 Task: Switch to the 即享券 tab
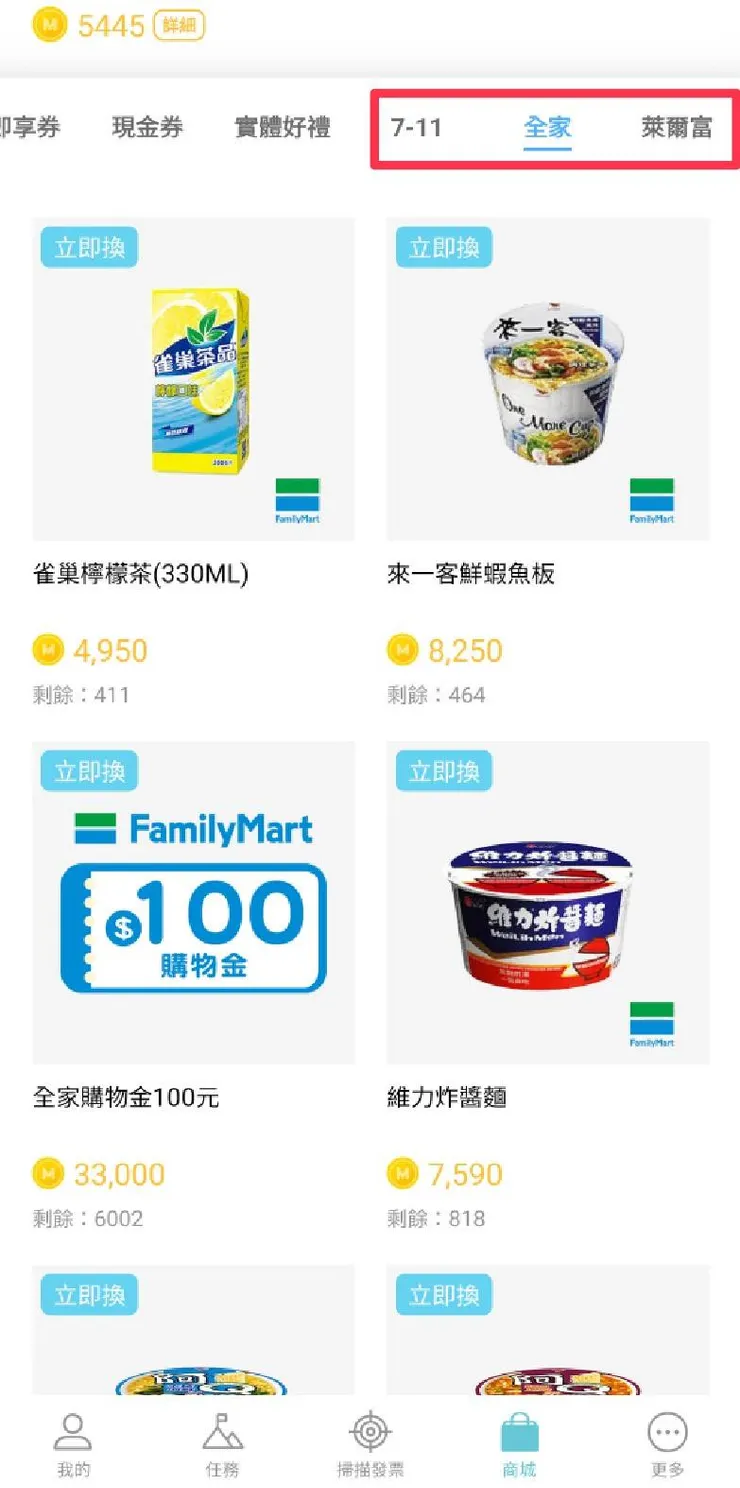point(30,128)
